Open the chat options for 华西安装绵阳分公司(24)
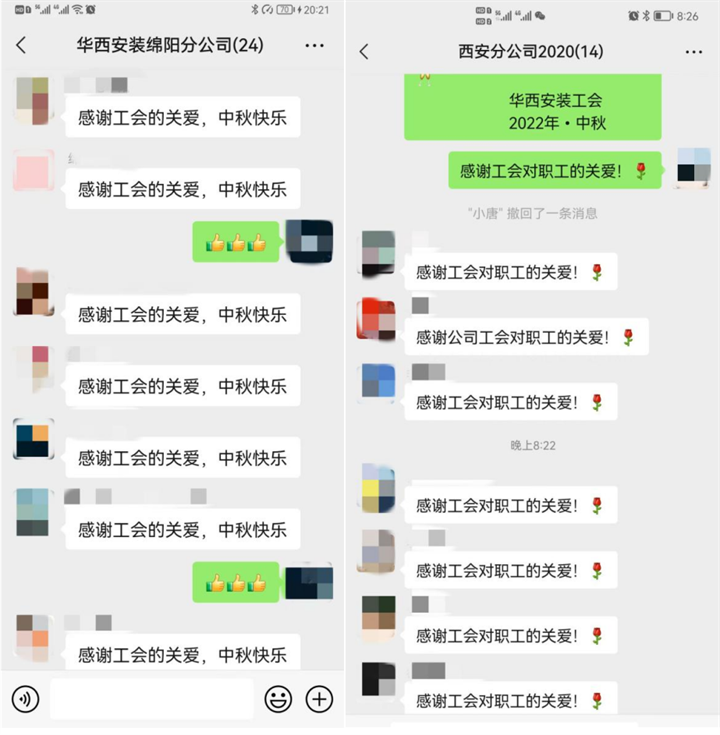 pos(314,46)
